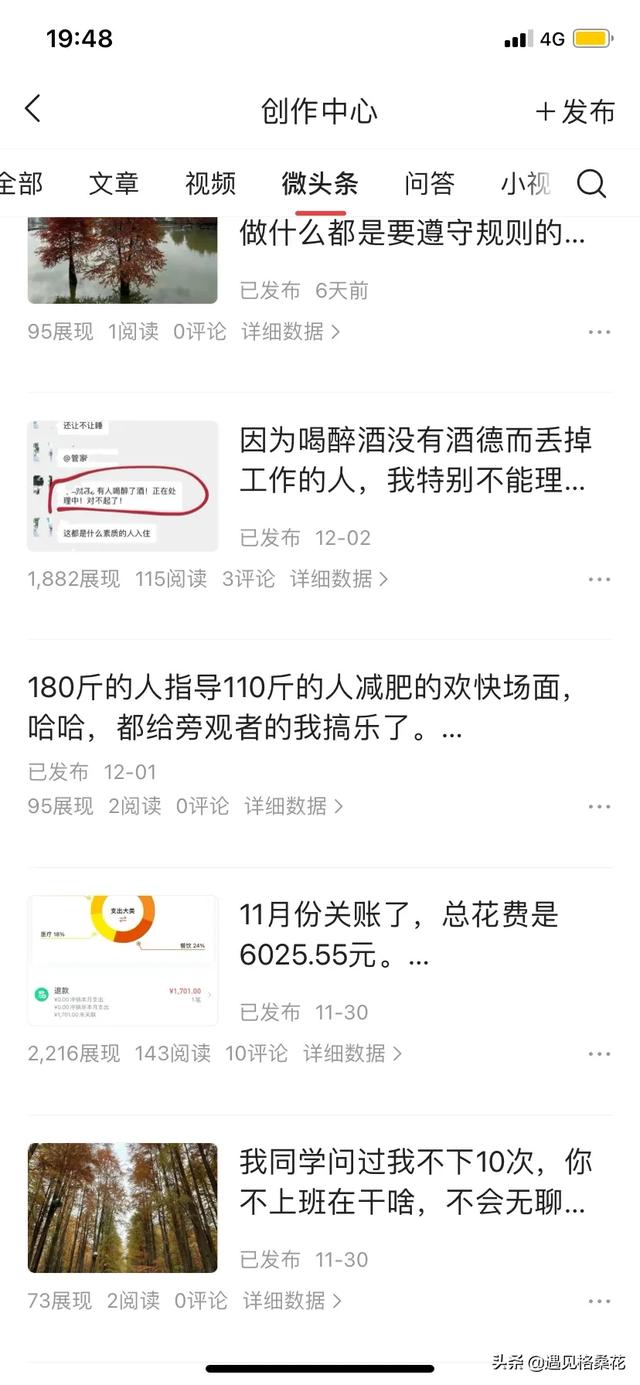
Task: View 详细数据 for the 1,882展现 post
Action: point(339,579)
